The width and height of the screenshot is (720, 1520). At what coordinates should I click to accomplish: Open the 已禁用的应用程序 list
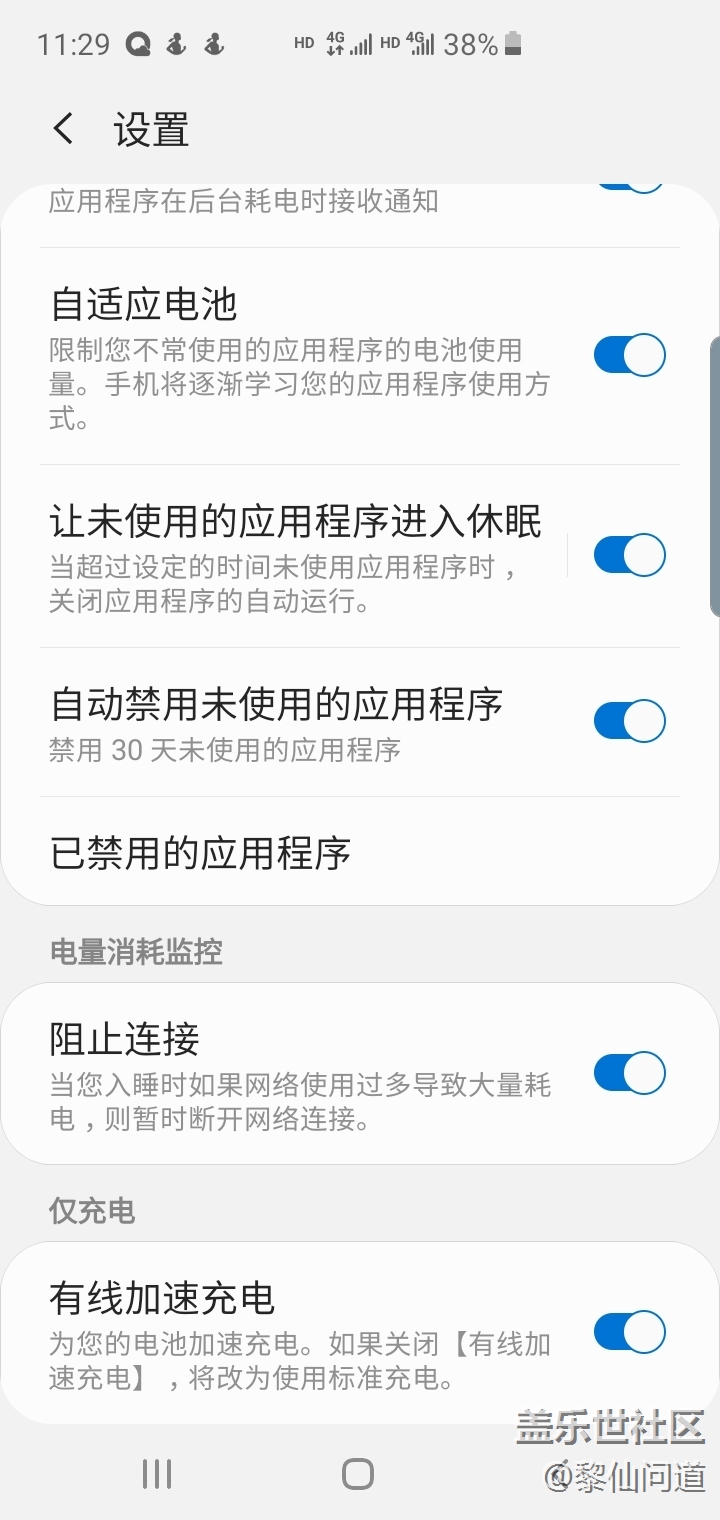coord(200,853)
